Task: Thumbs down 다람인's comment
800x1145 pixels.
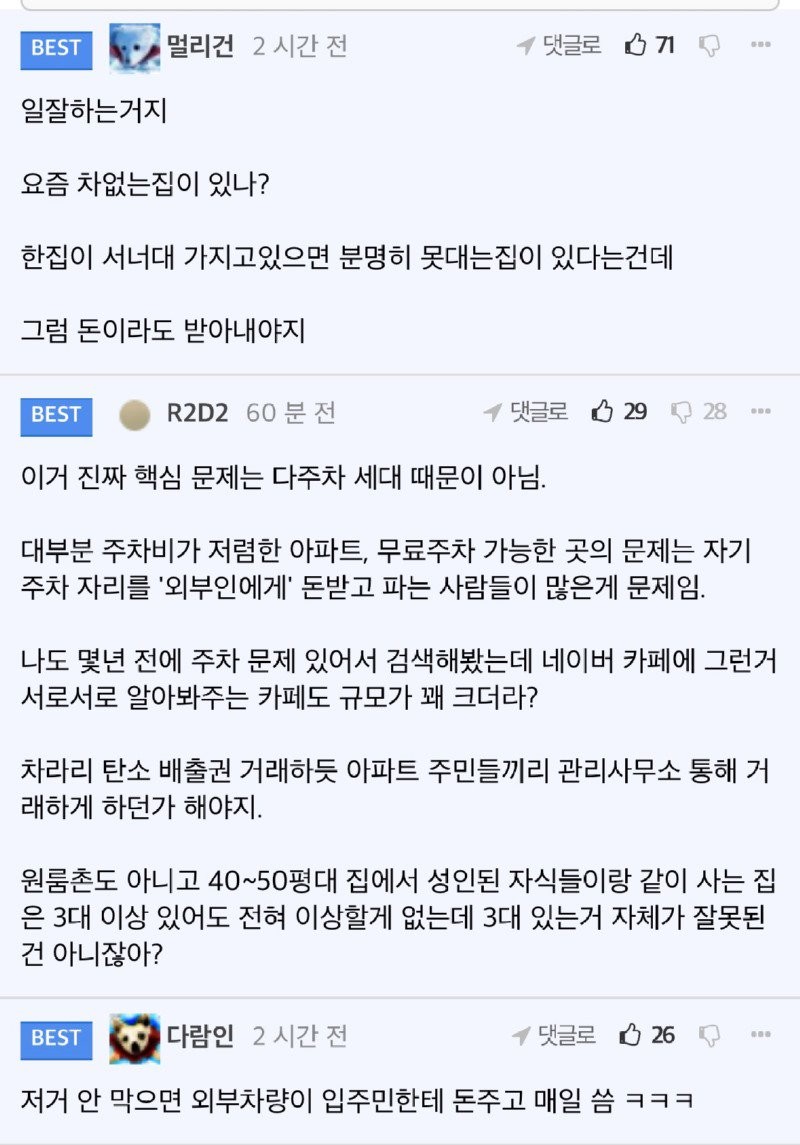Action: [x=709, y=1035]
